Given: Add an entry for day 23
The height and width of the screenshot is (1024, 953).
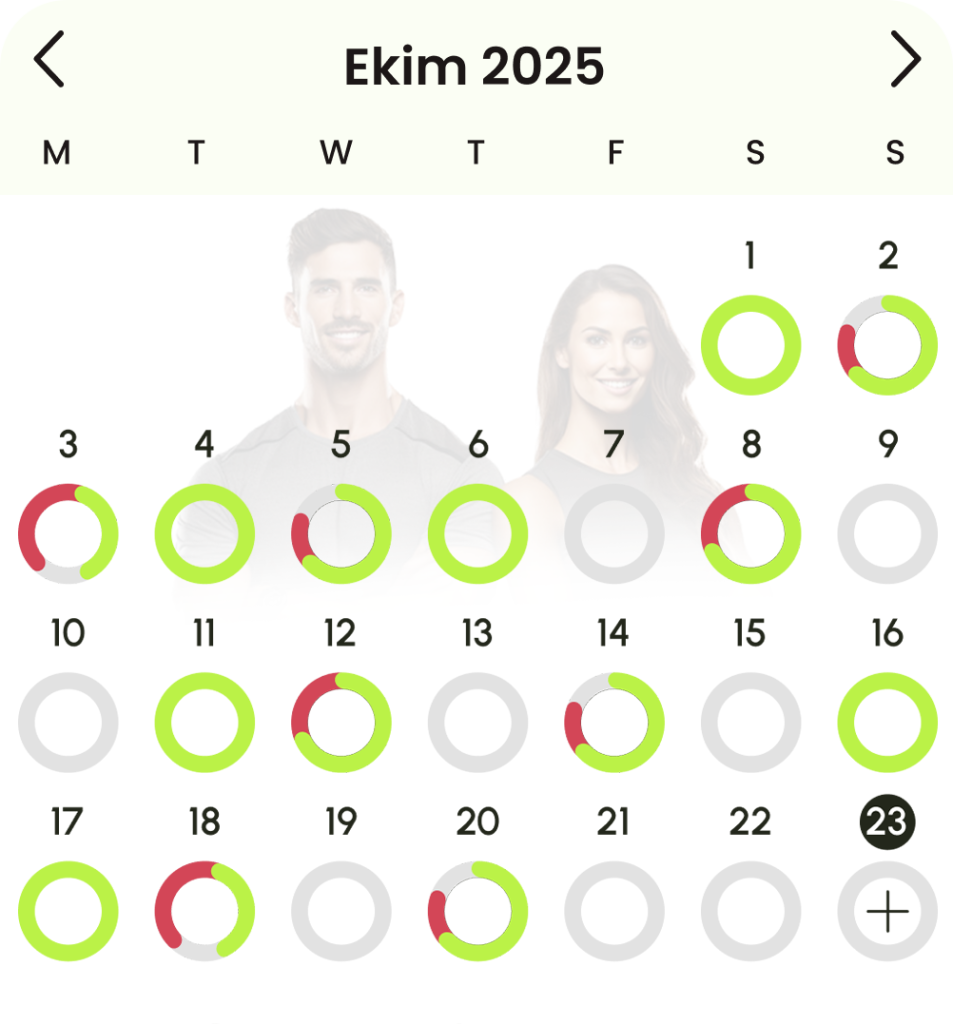Looking at the screenshot, I should [887, 912].
